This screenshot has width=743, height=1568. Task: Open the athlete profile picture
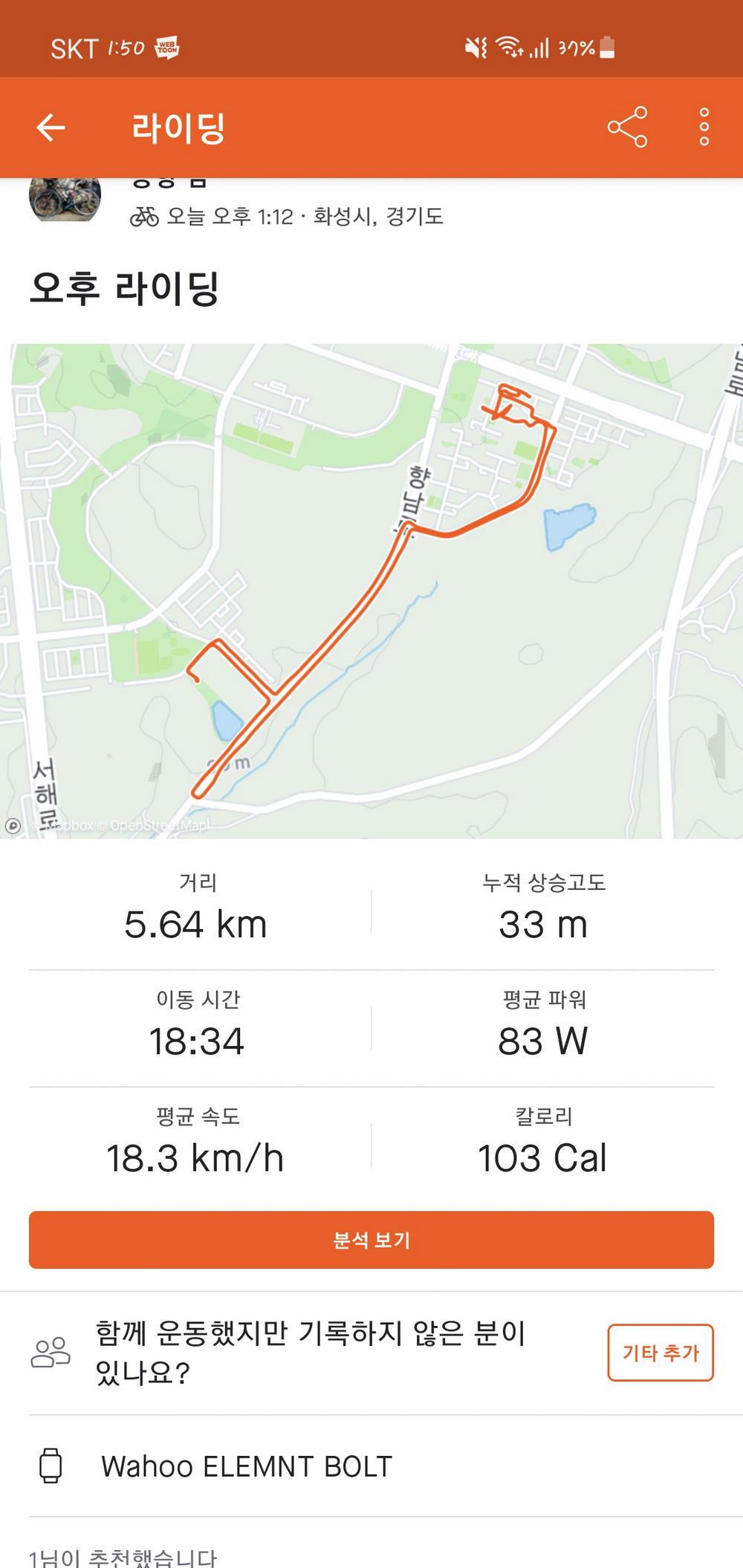(65, 199)
